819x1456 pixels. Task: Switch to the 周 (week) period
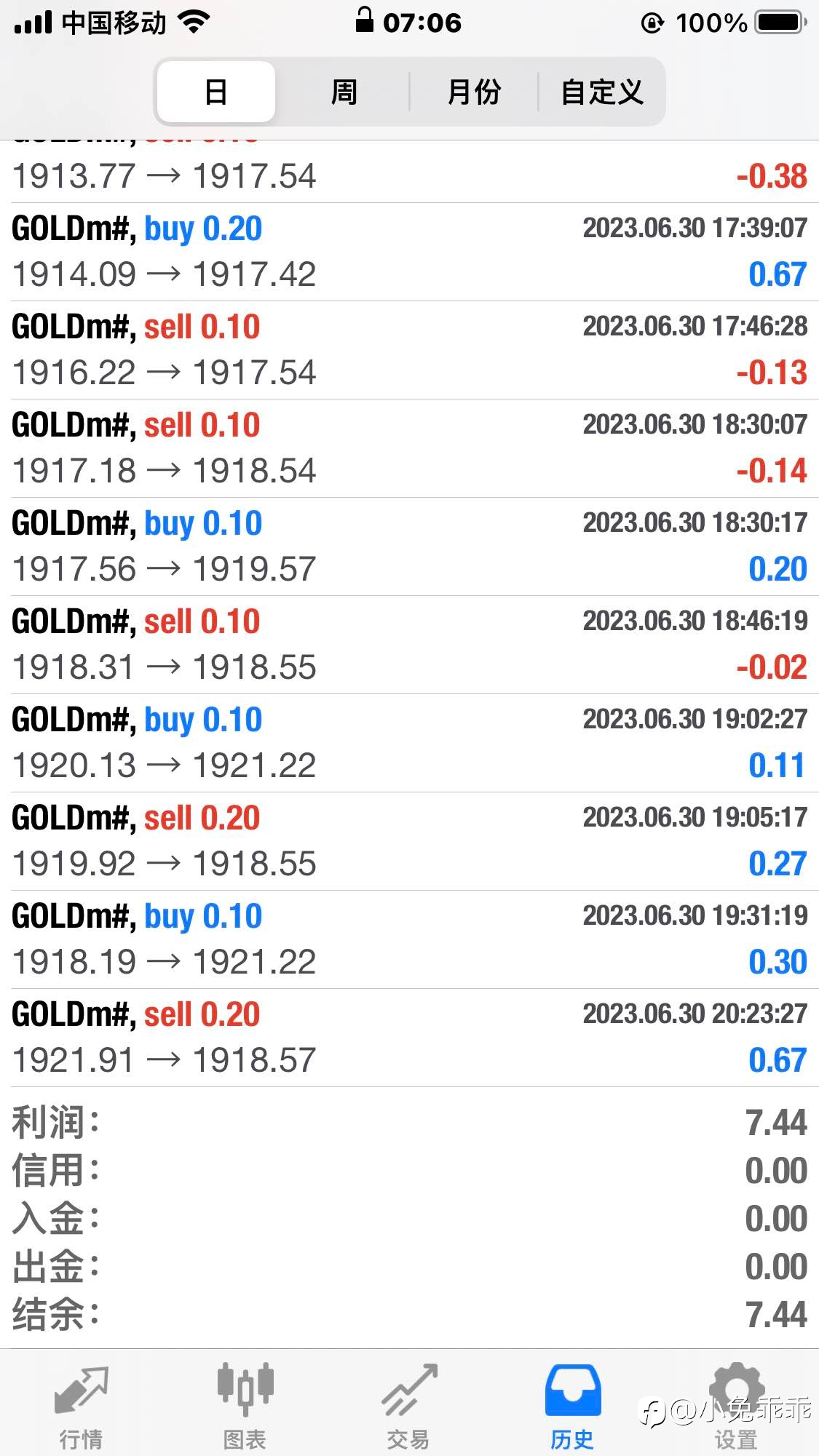click(344, 92)
